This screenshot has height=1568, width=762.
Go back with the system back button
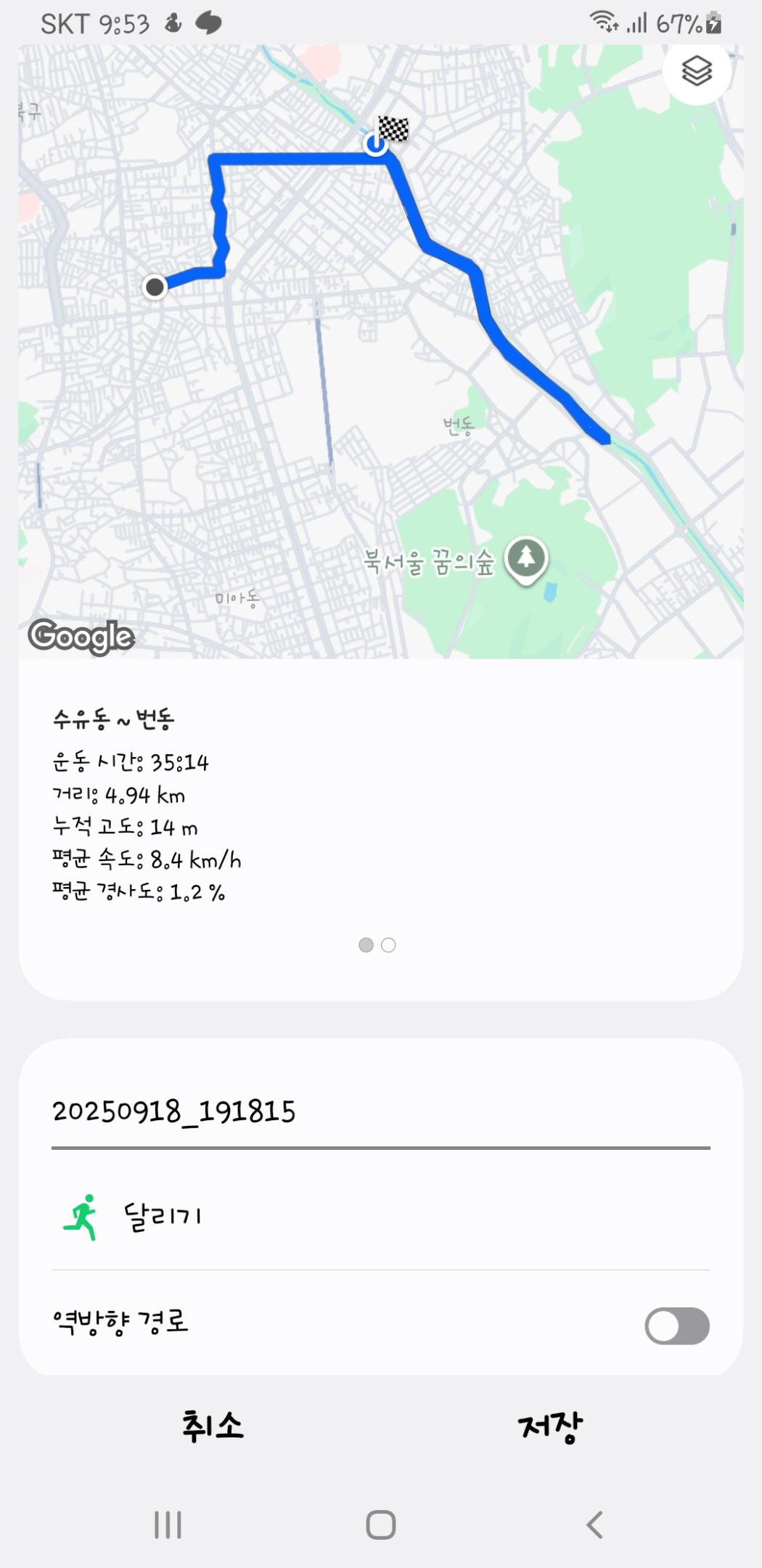pos(594,1524)
